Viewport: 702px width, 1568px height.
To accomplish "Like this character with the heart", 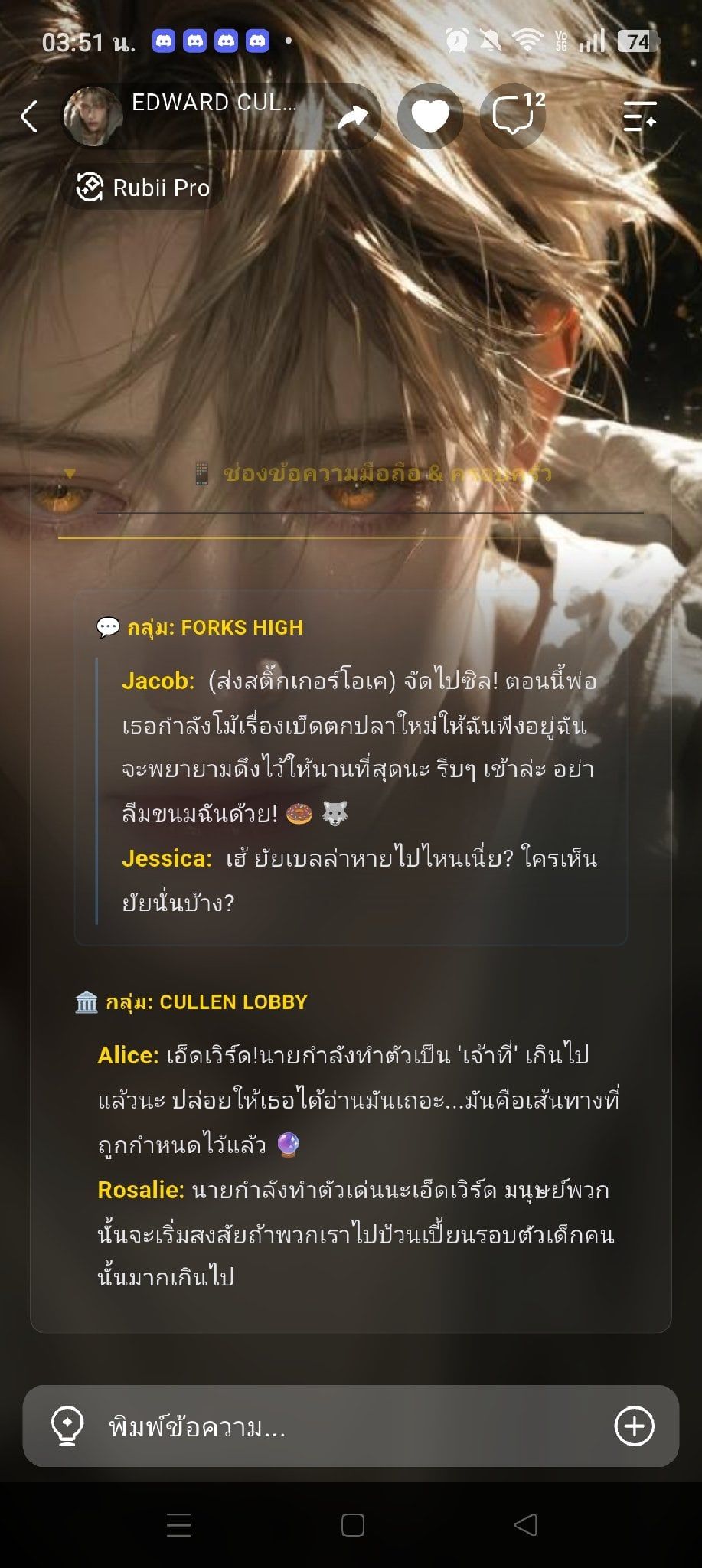I will pos(430,116).
